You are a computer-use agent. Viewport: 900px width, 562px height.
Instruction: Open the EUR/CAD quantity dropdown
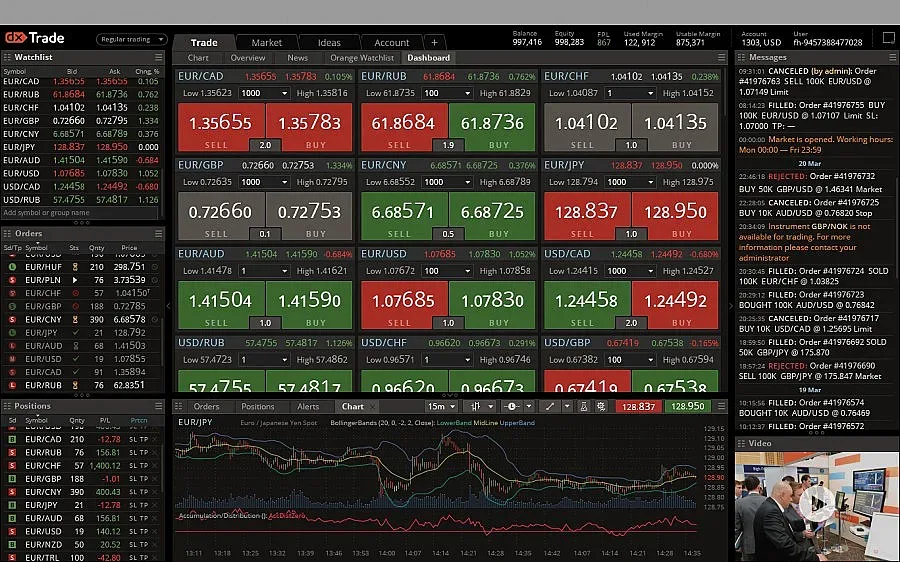click(x=263, y=93)
